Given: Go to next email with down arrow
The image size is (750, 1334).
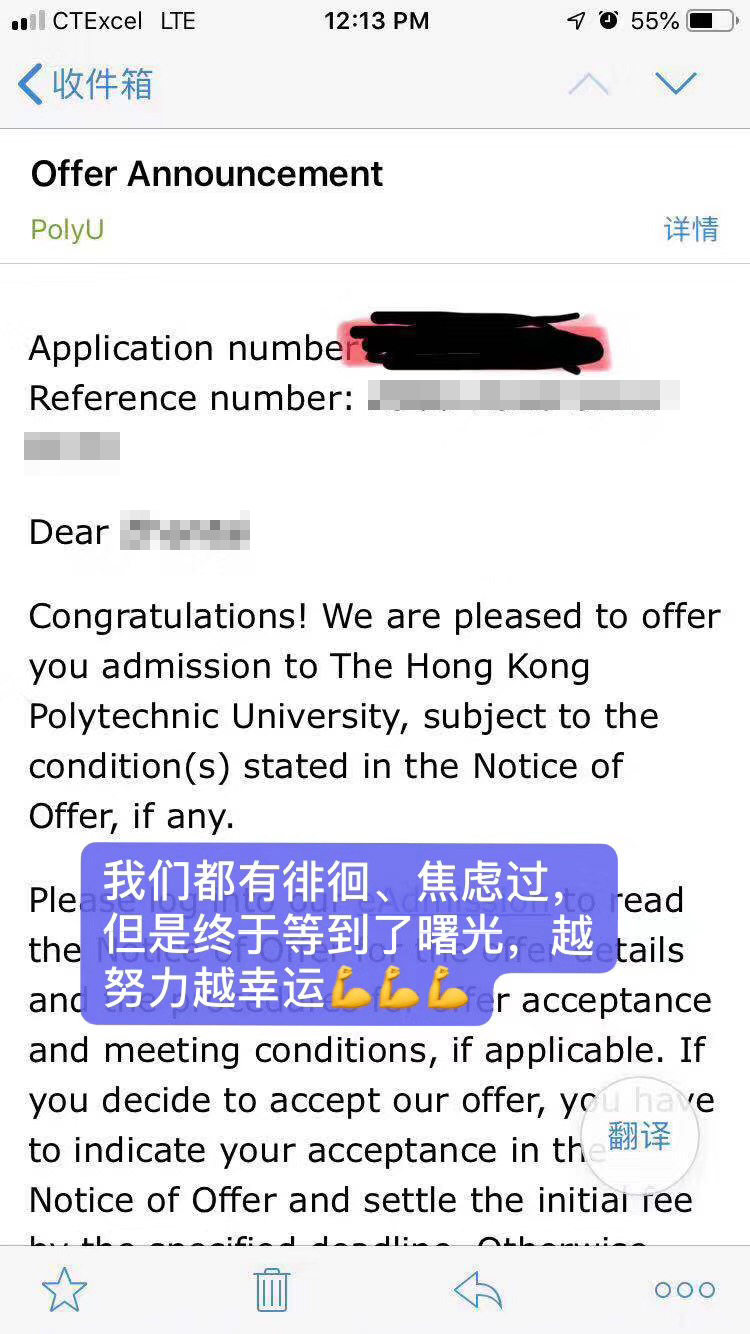Looking at the screenshot, I should click(675, 83).
